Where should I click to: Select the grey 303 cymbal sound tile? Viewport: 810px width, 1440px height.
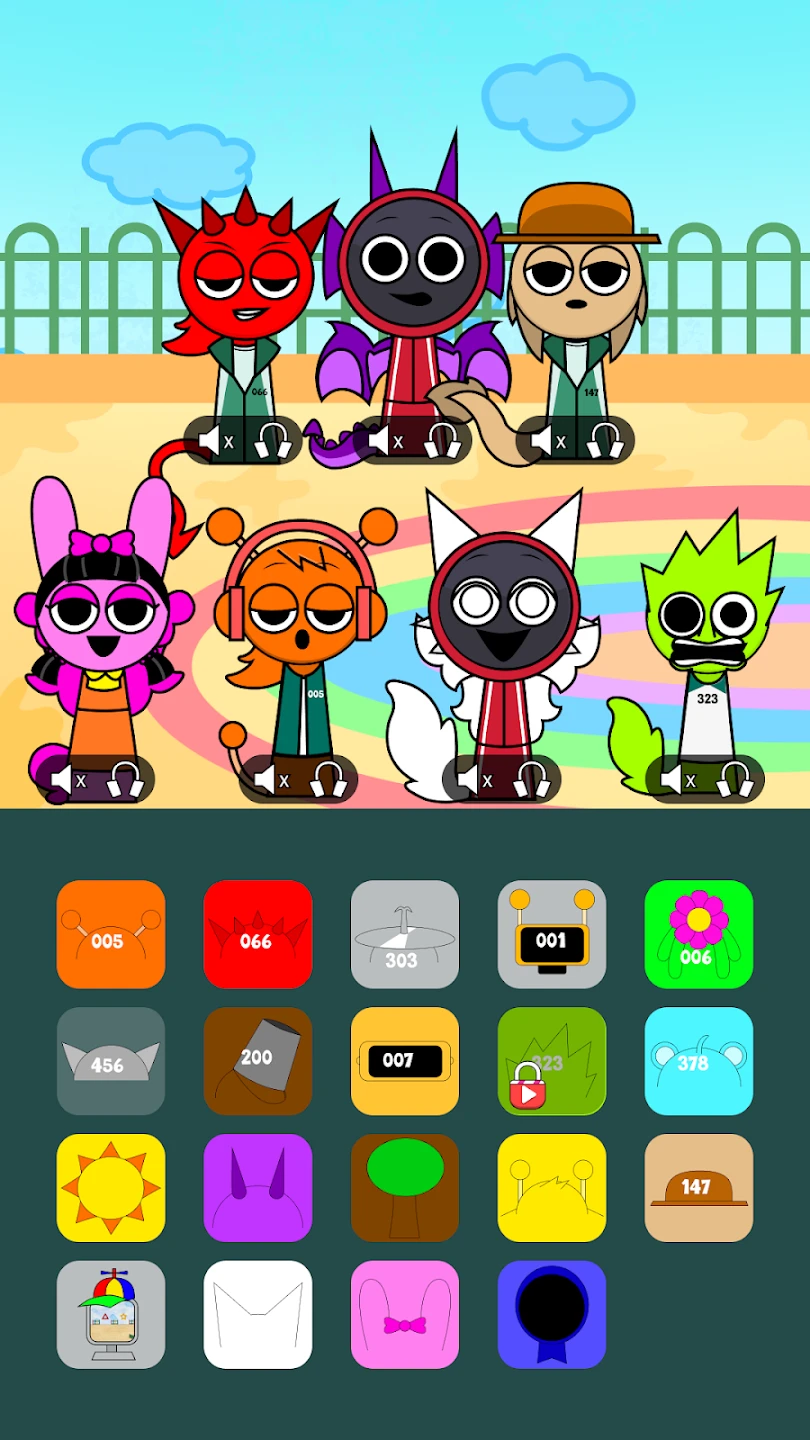pos(404,934)
